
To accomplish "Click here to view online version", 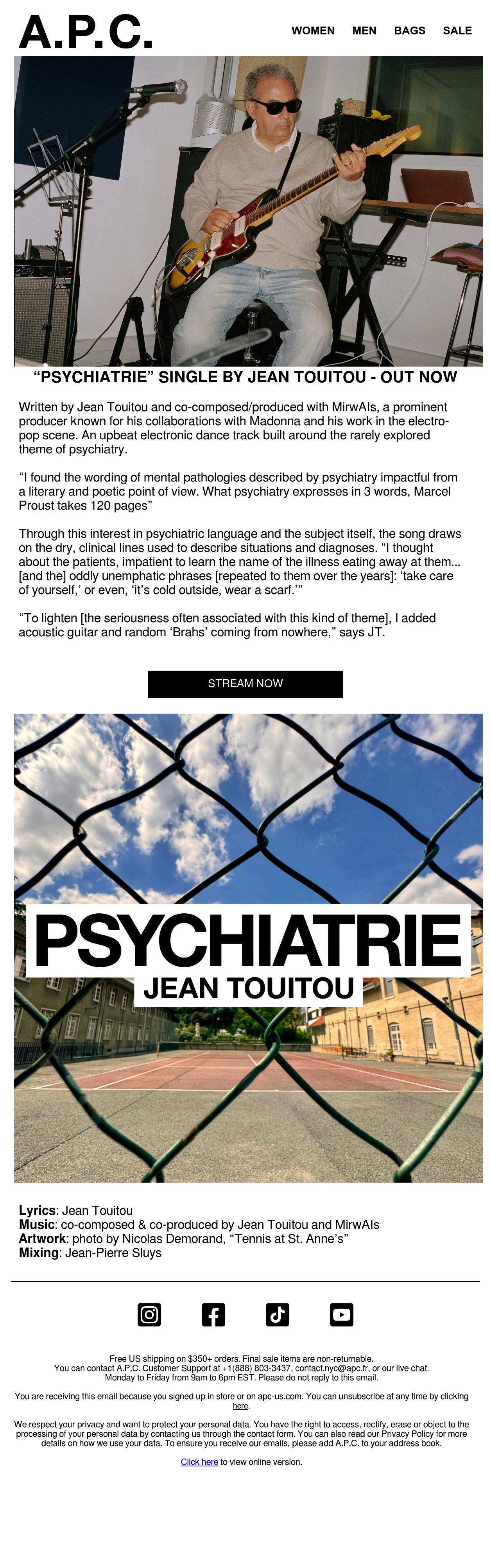I will coord(199,1461).
